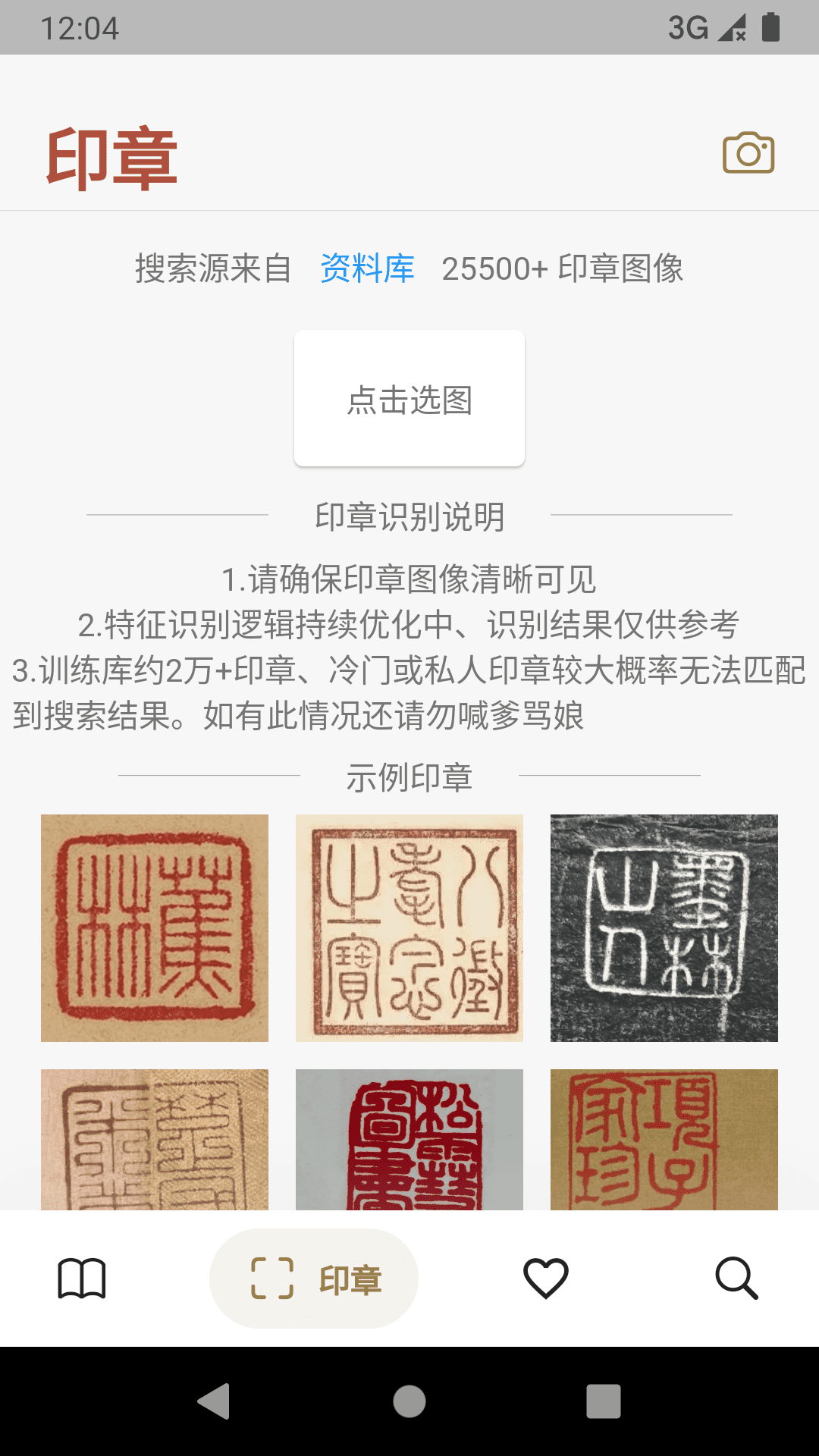Viewport: 819px width, 1456px height.
Task: Open the camera to capture a seal
Action: pyautogui.click(x=749, y=151)
